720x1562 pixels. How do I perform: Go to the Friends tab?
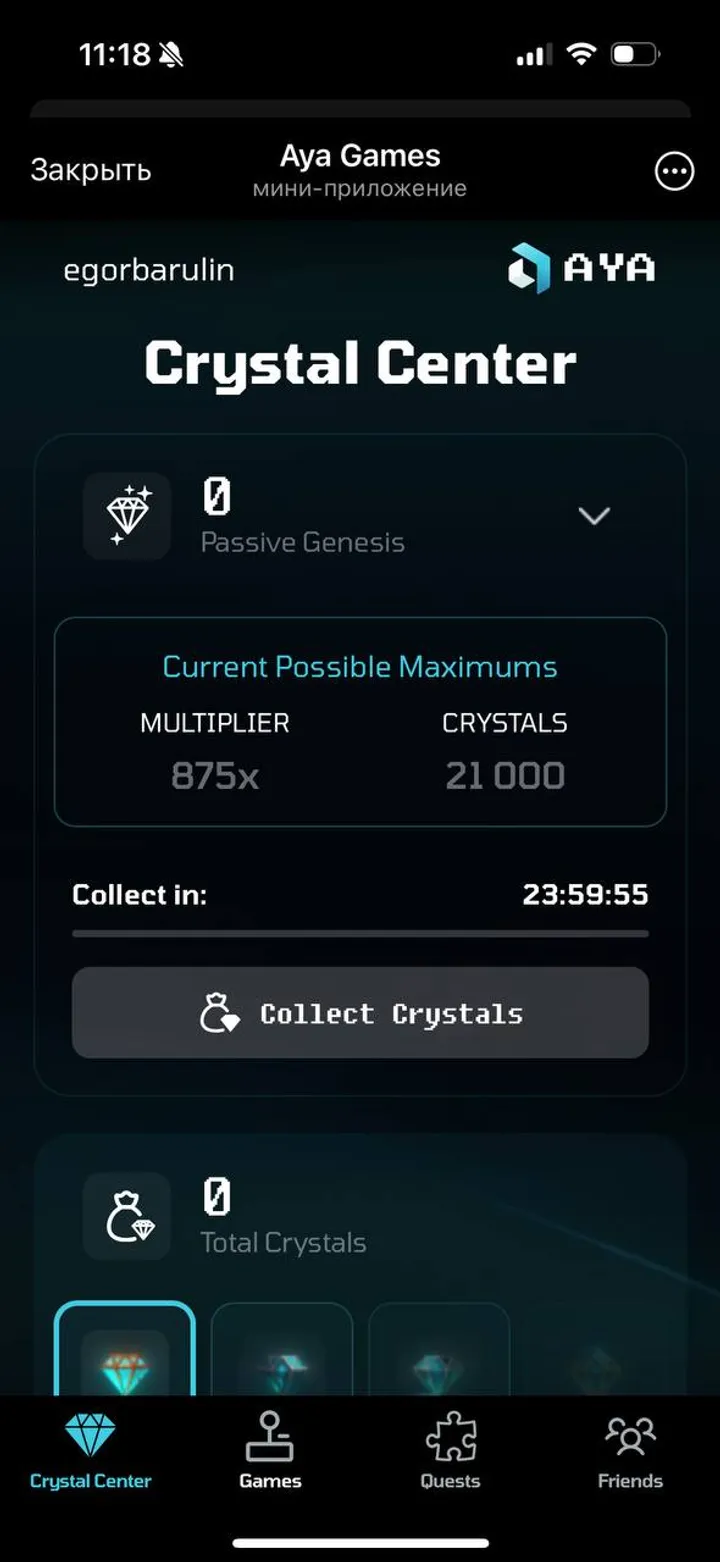630,1452
